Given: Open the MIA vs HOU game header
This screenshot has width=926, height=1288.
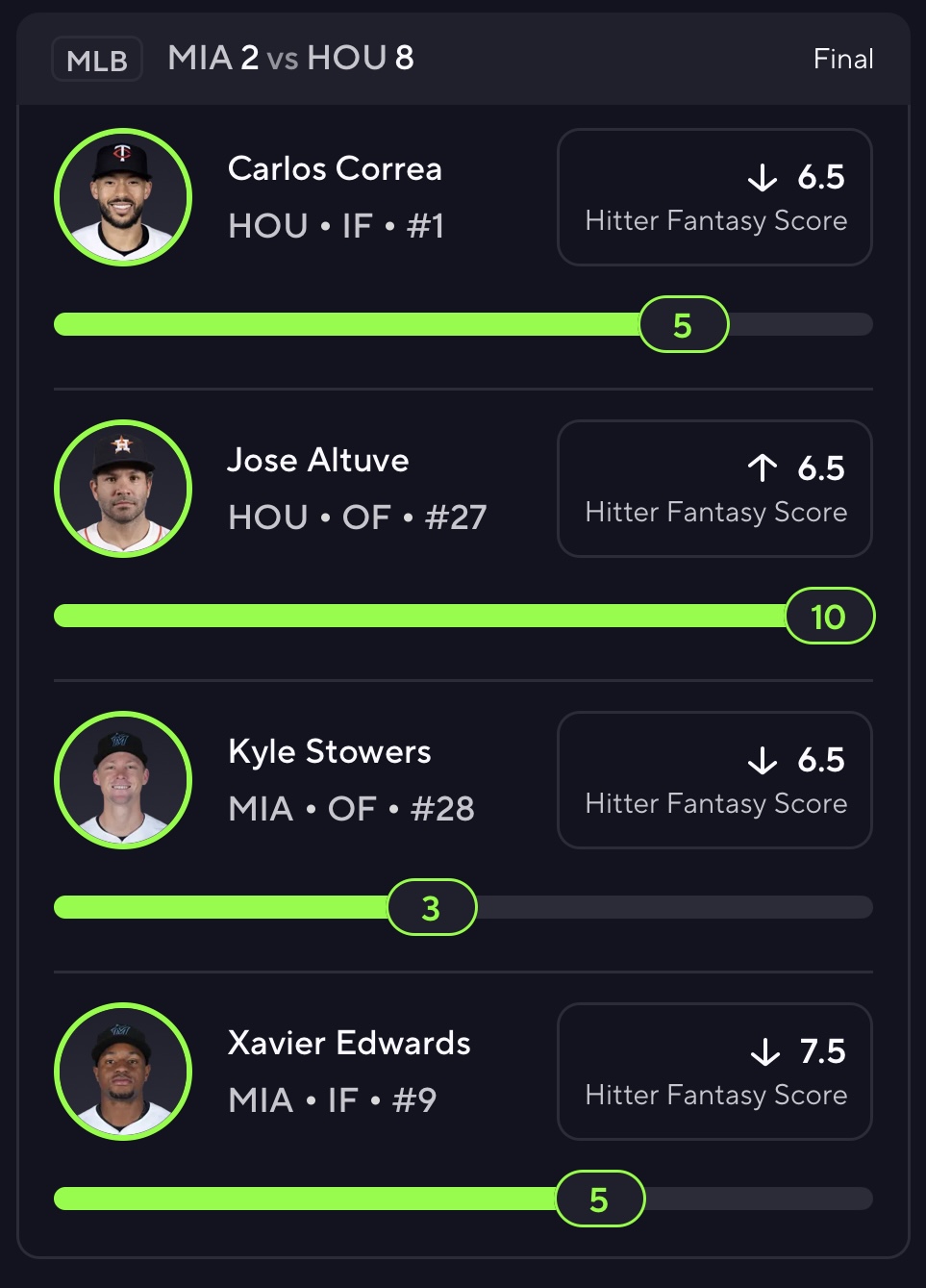Looking at the screenshot, I should pos(290,59).
